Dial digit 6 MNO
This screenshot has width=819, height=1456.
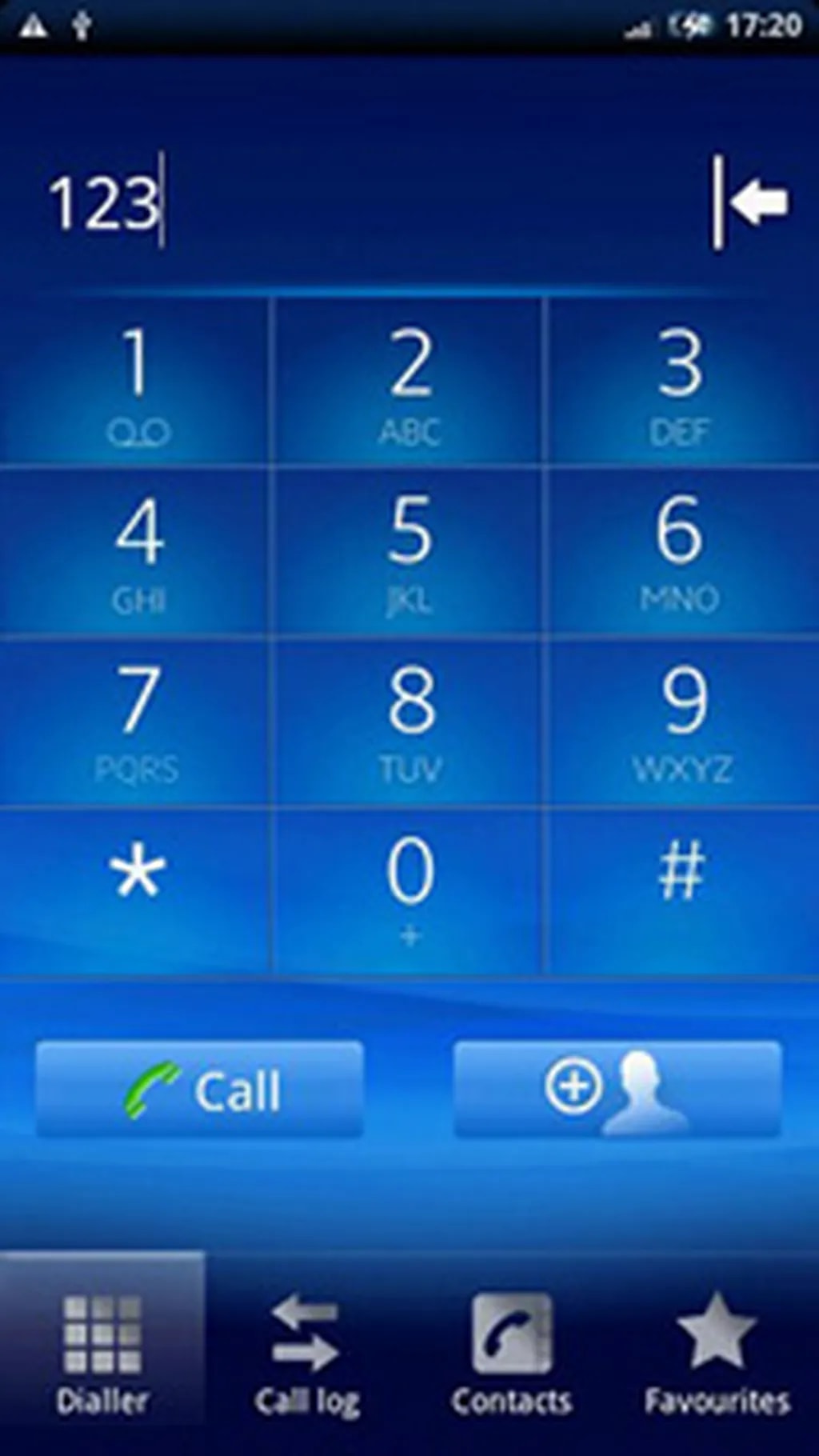click(x=681, y=552)
